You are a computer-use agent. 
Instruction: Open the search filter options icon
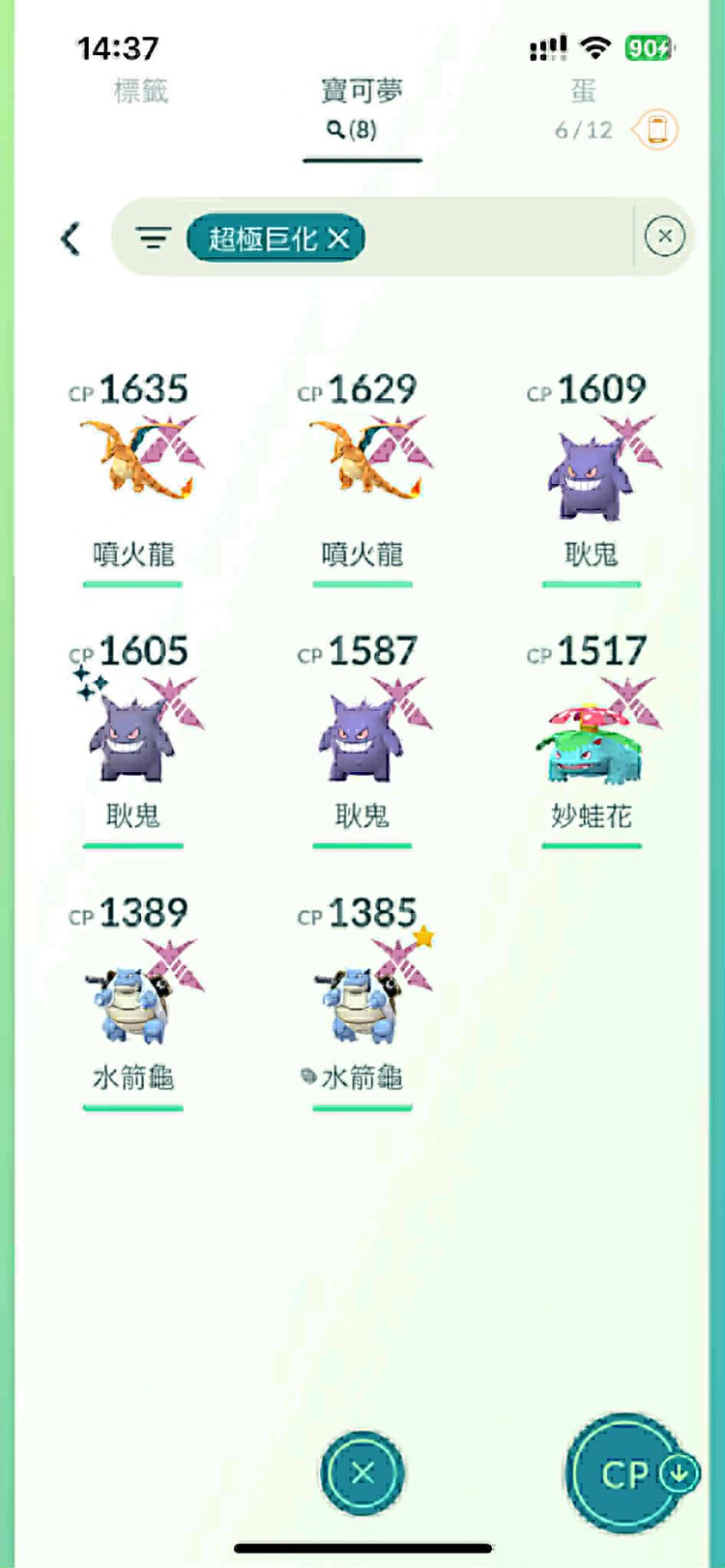click(x=154, y=238)
